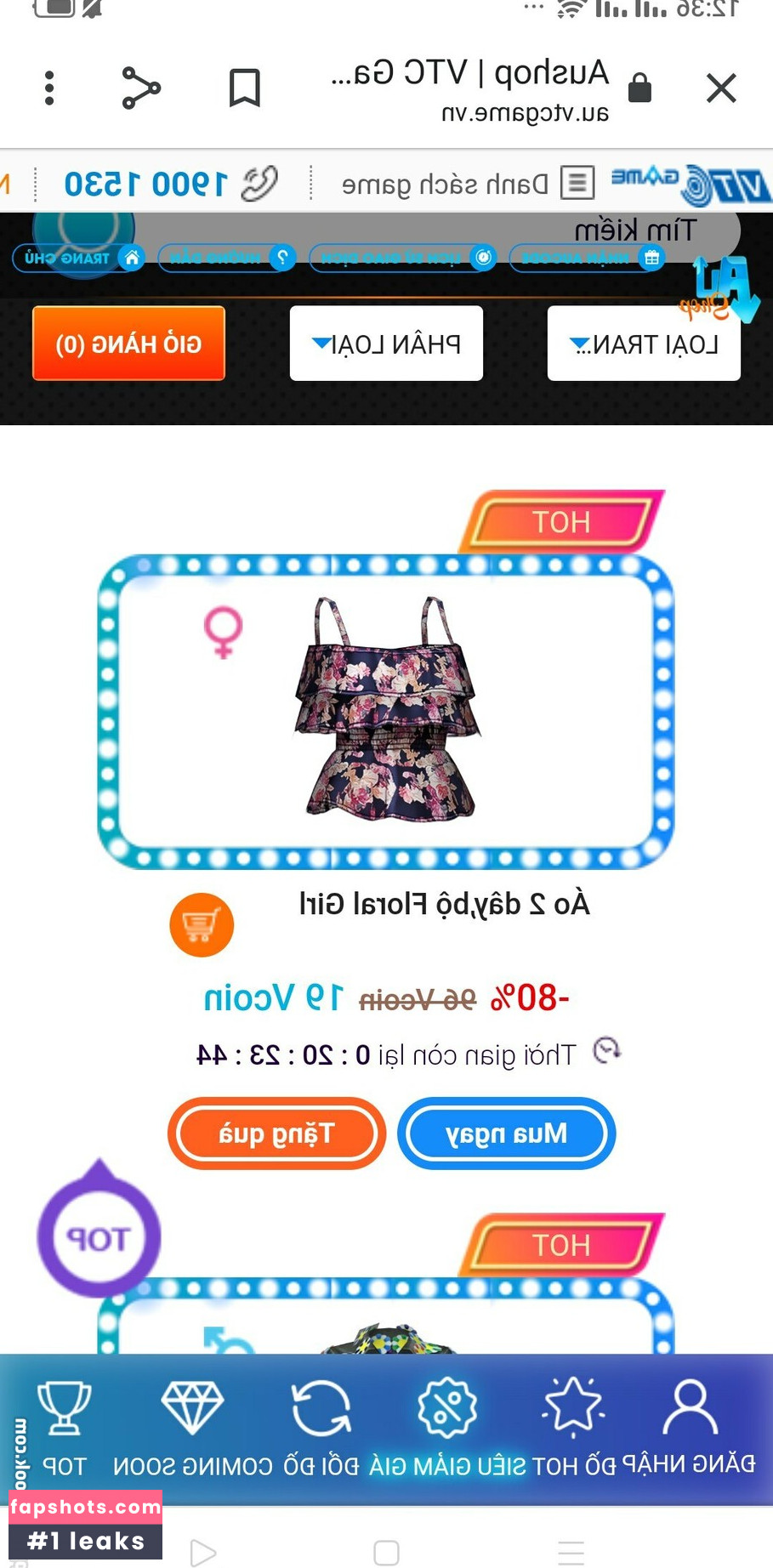Screen dimensions: 773x1568
Task: Share this page
Action: tap(141, 88)
